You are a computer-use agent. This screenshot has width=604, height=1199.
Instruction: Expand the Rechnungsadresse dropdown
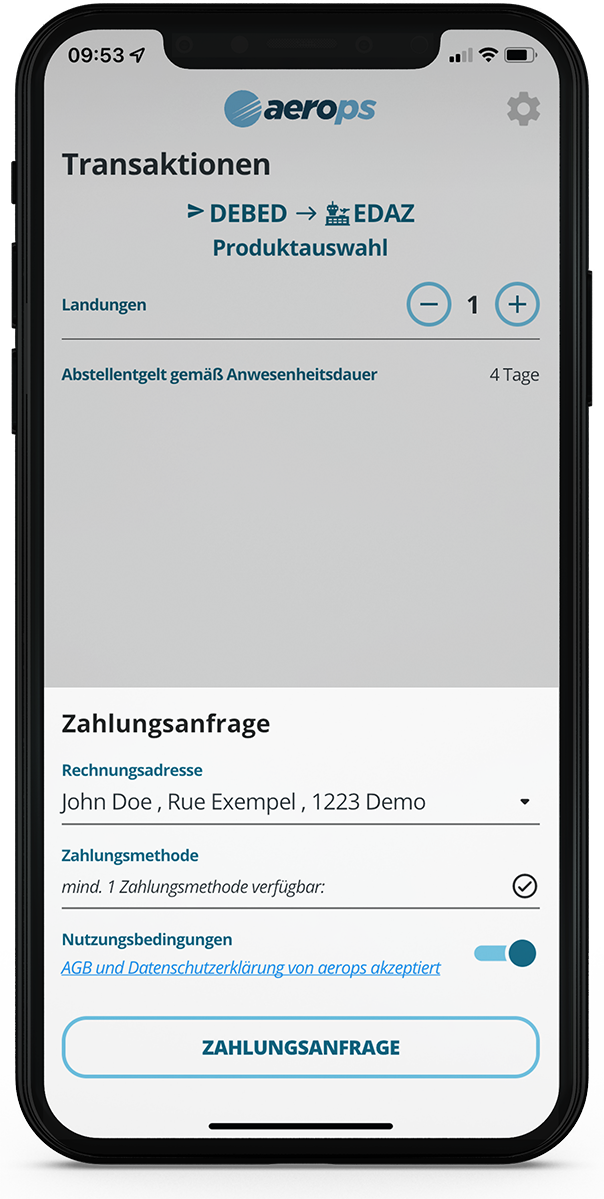pyautogui.click(x=525, y=802)
